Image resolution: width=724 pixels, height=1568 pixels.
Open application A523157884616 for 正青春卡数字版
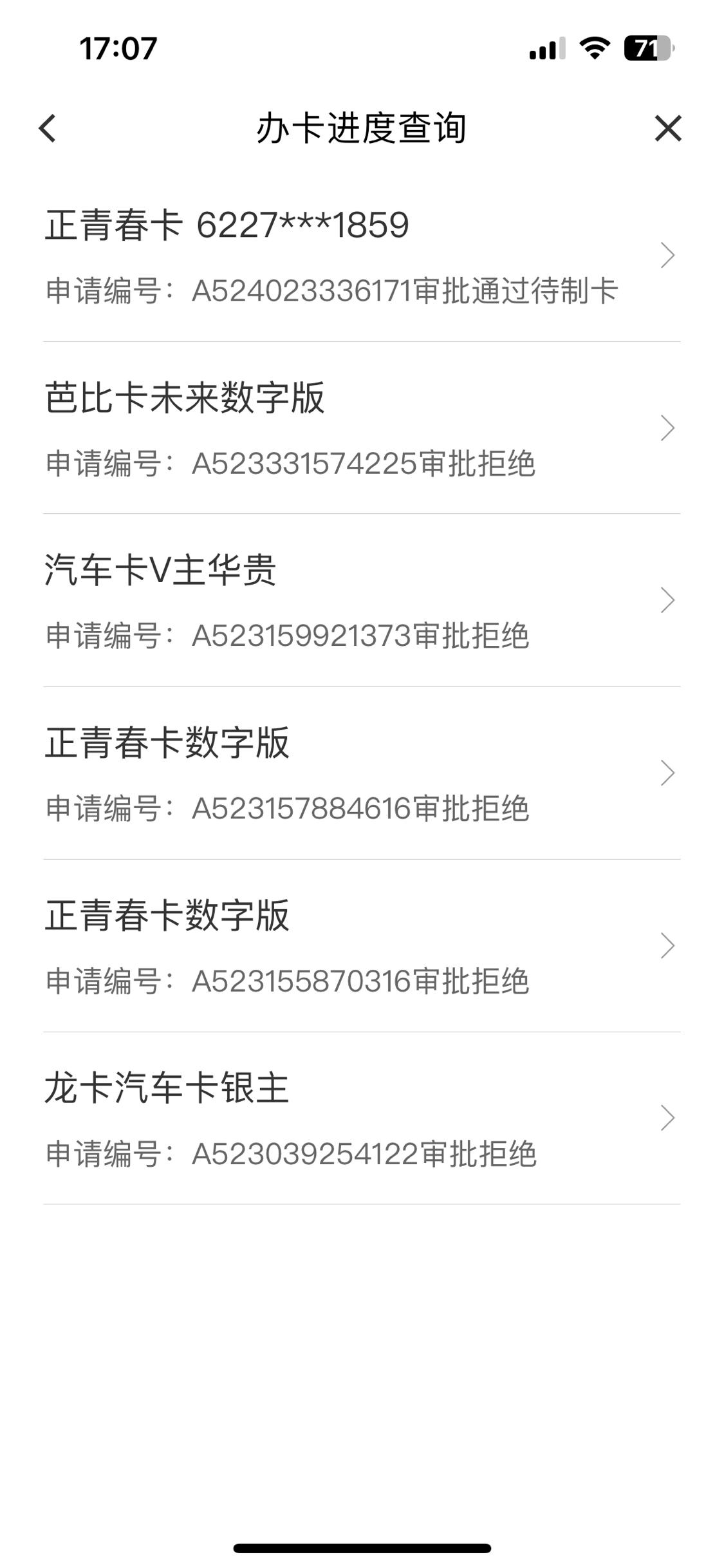pyautogui.click(x=362, y=773)
